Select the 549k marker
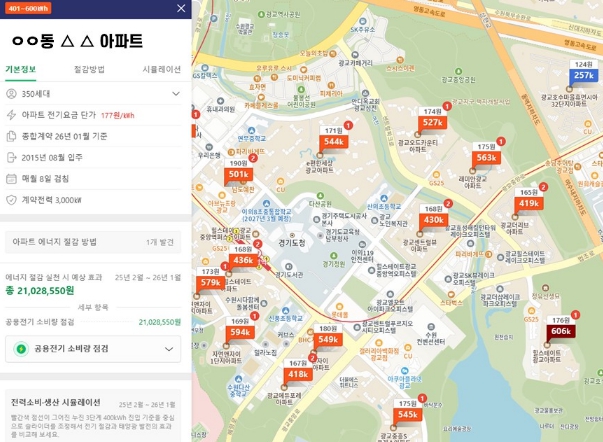This screenshot has width=603, height=442. (327, 340)
